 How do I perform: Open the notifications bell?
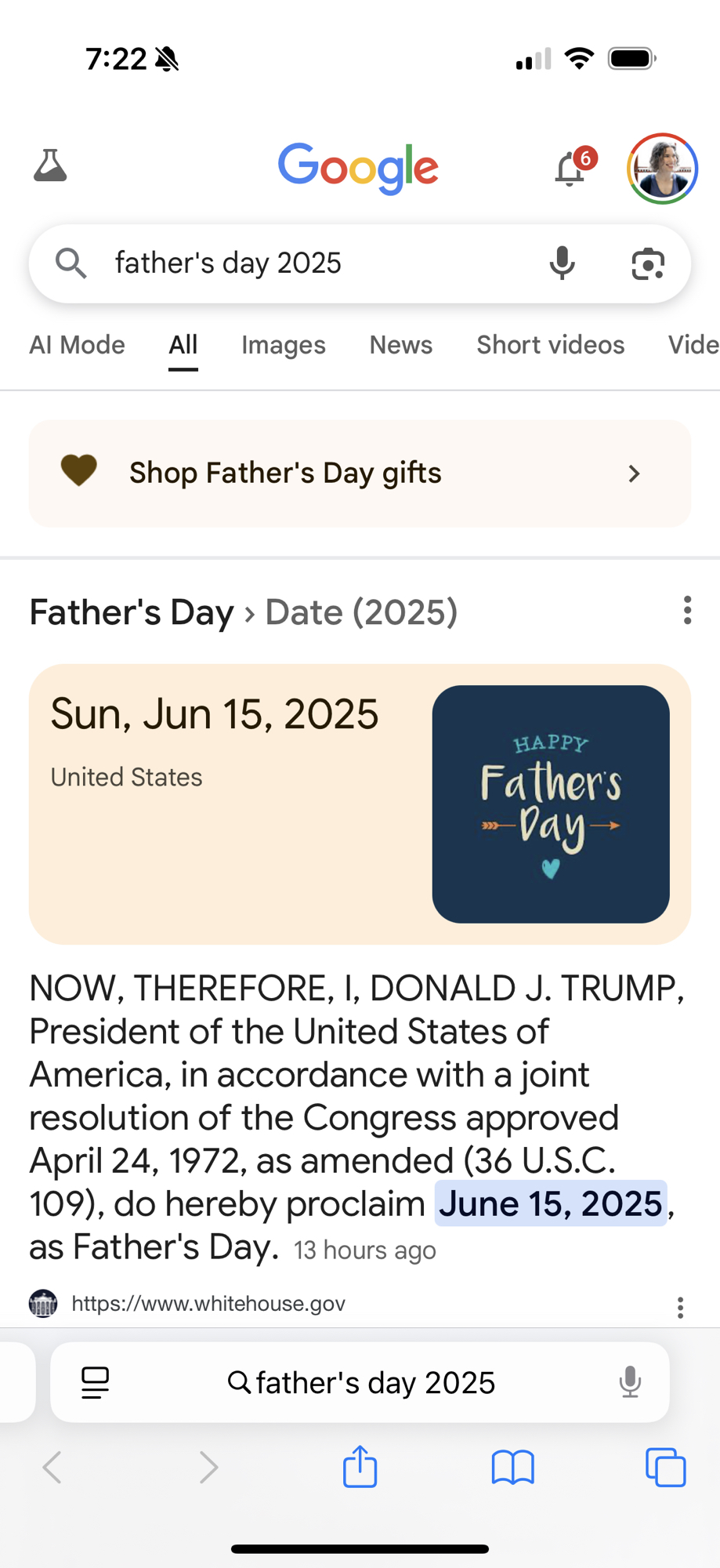coord(570,168)
